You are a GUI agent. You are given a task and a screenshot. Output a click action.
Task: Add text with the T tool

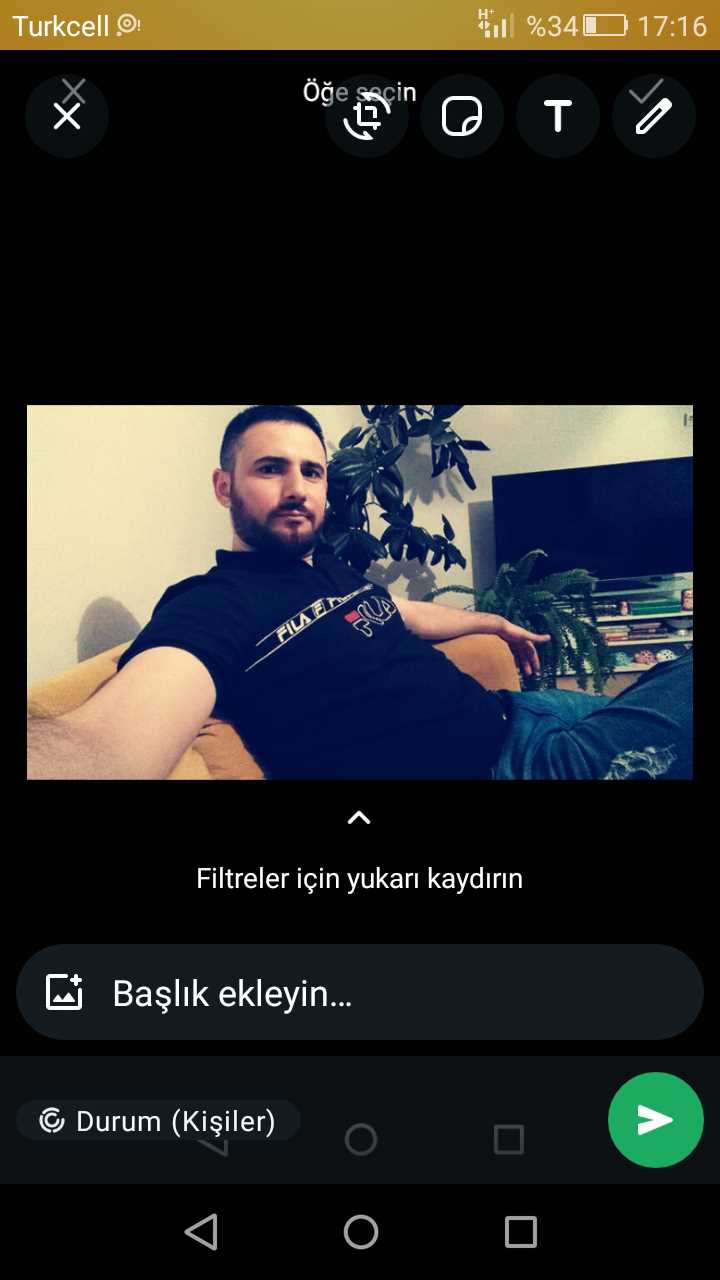pyautogui.click(x=558, y=117)
